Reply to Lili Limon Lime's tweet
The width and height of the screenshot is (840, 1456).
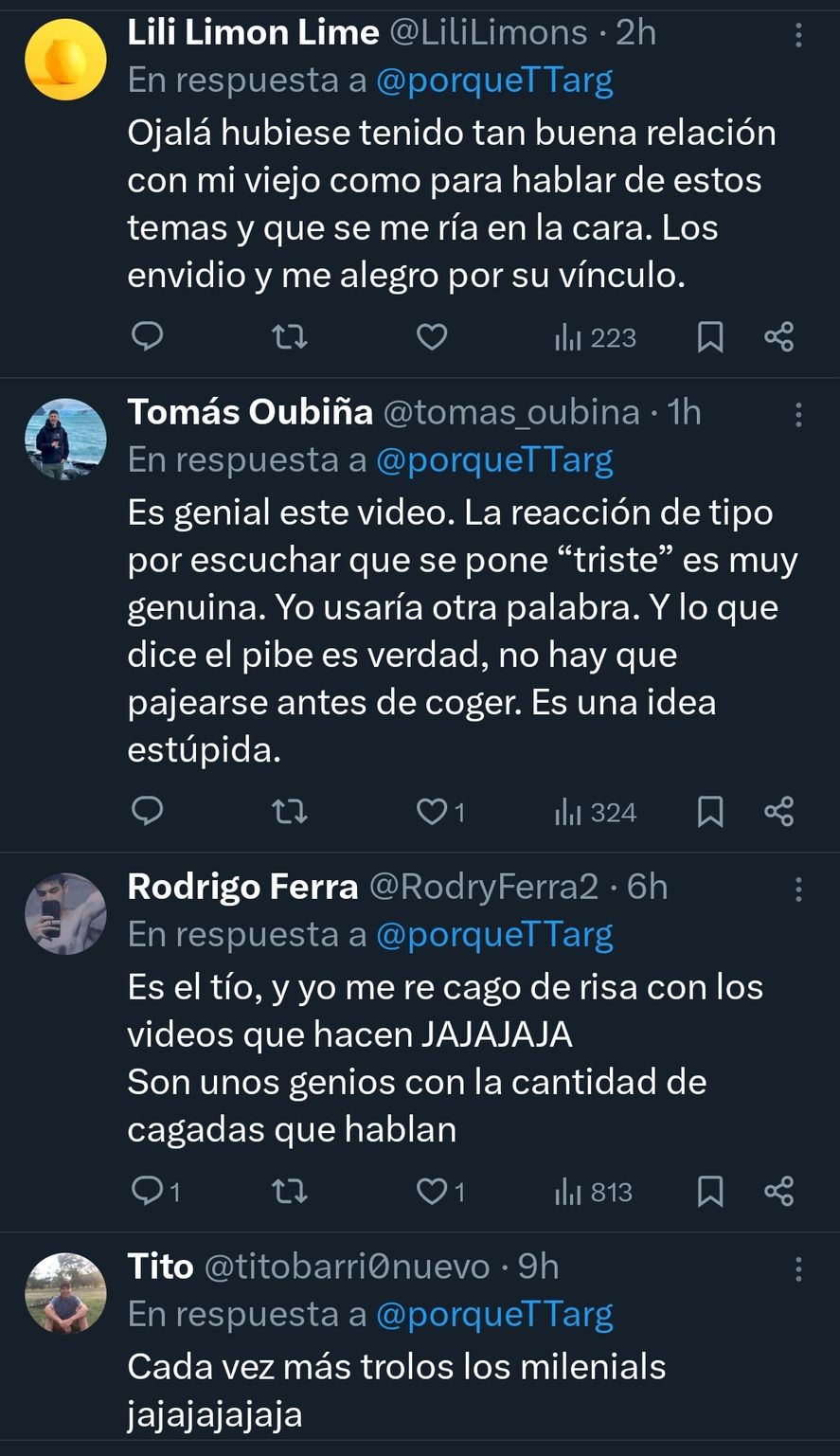147,336
